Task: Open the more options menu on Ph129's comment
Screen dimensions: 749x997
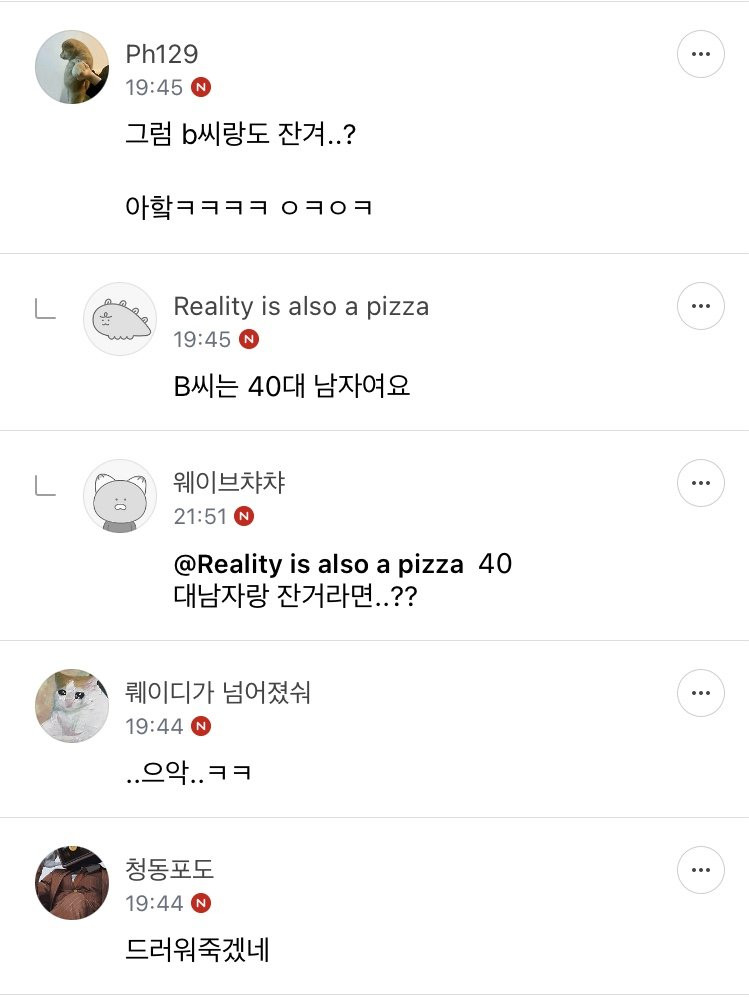Action: 701,54
